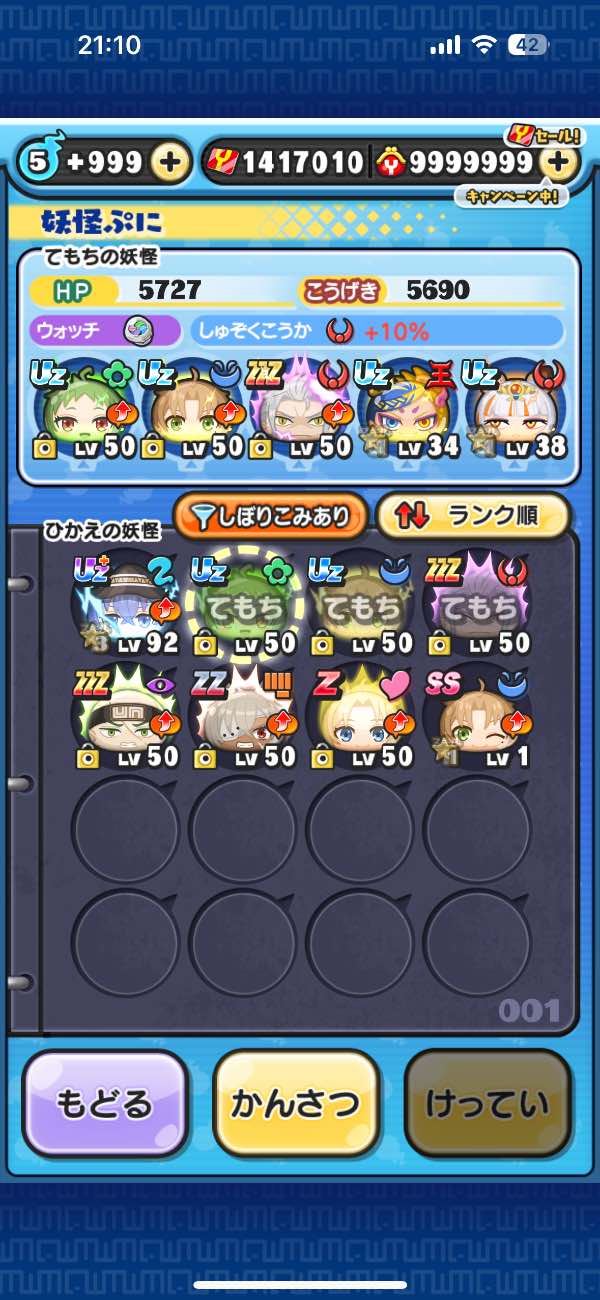Open the しぼりこみあり filter

click(268, 516)
